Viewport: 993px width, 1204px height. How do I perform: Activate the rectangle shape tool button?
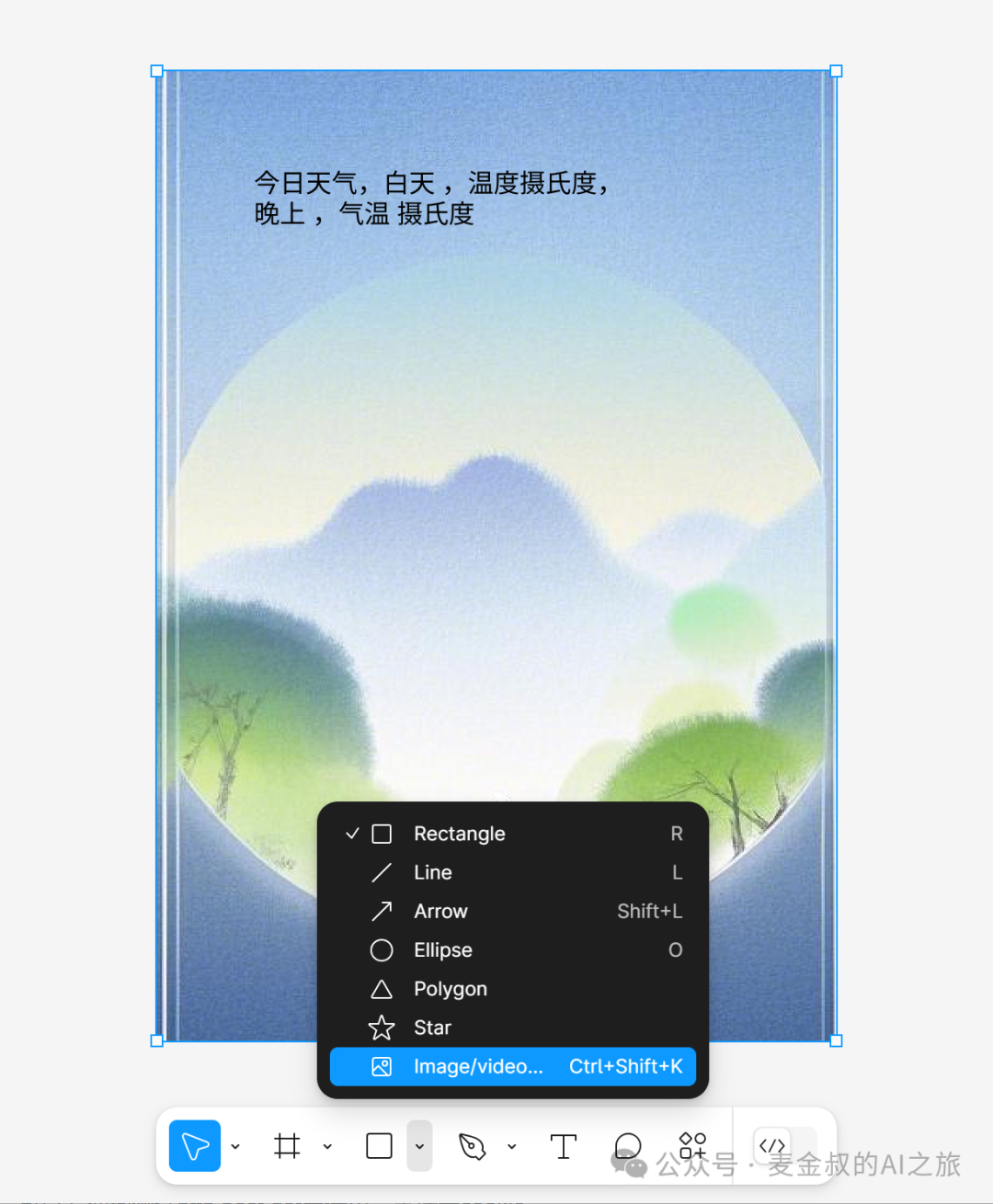379,1146
